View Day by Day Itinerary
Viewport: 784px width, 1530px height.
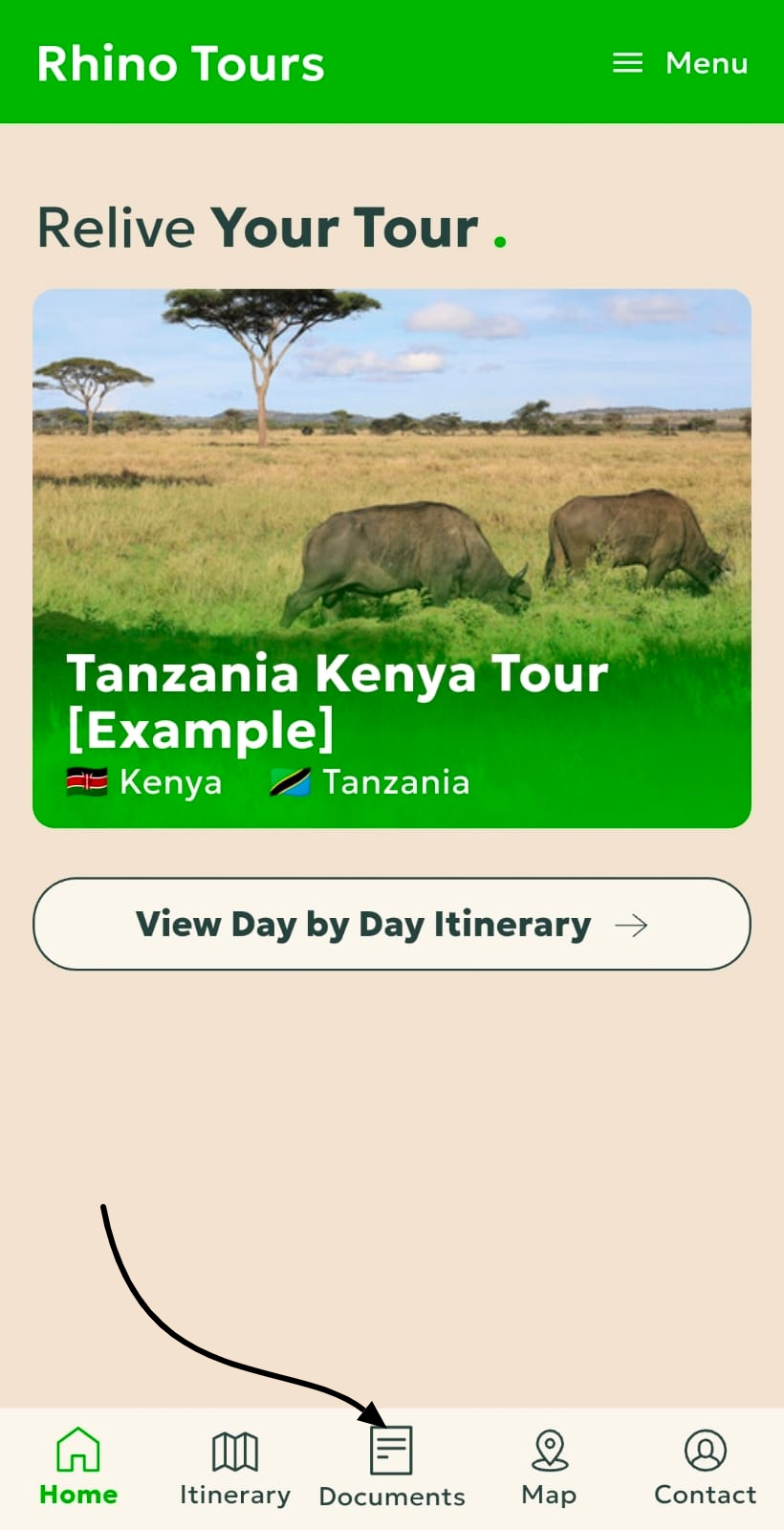(392, 924)
